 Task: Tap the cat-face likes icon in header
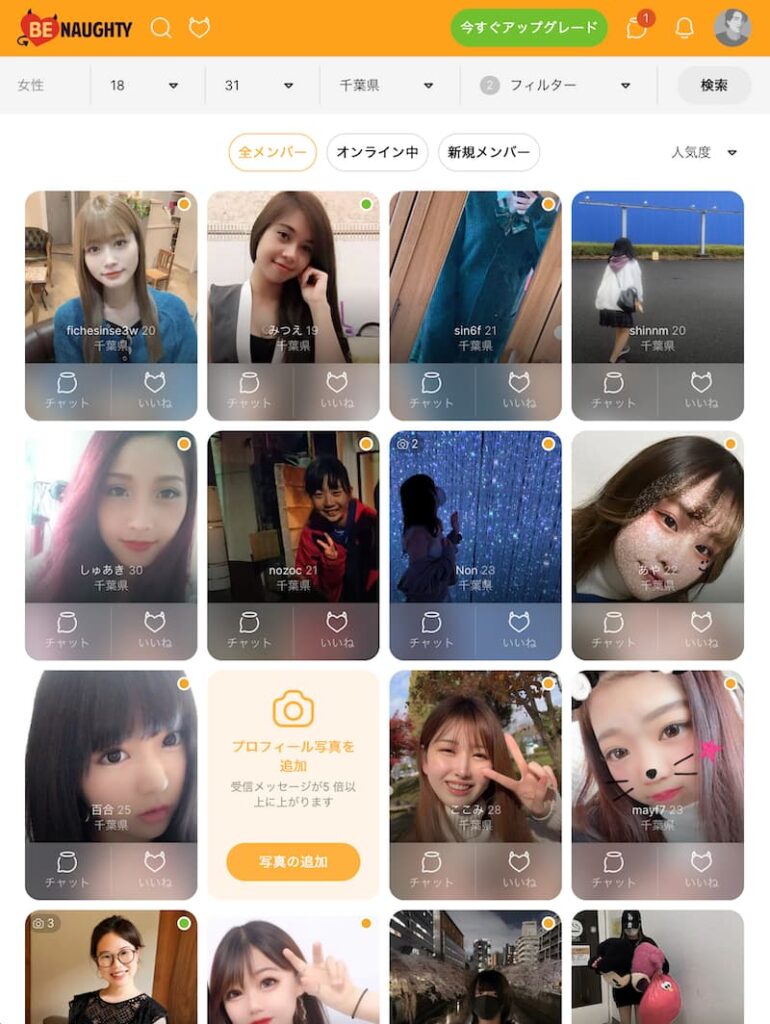[200, 28]
